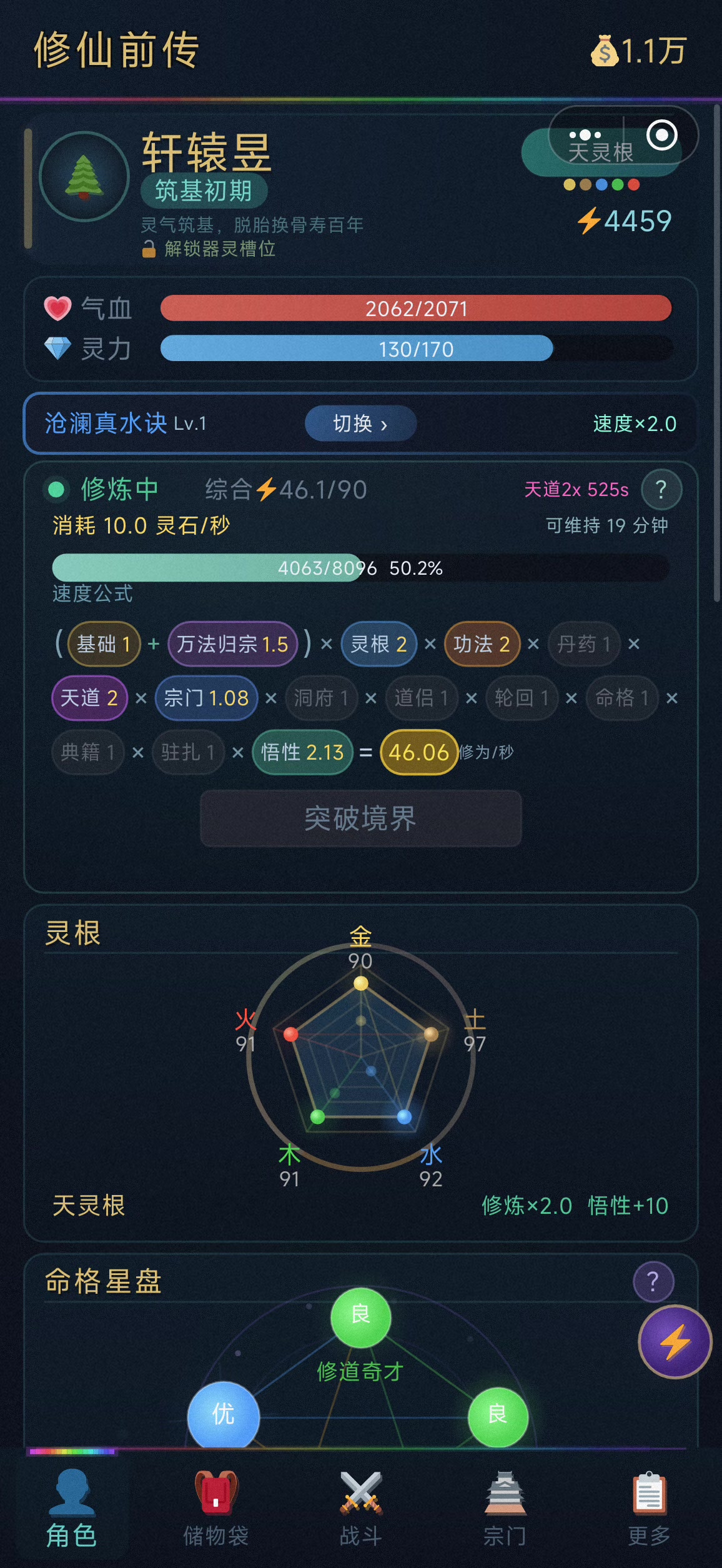Tap the purple lightning floating button
The width and height of the screenshot is (722, 1568).
pos(675,1342)
